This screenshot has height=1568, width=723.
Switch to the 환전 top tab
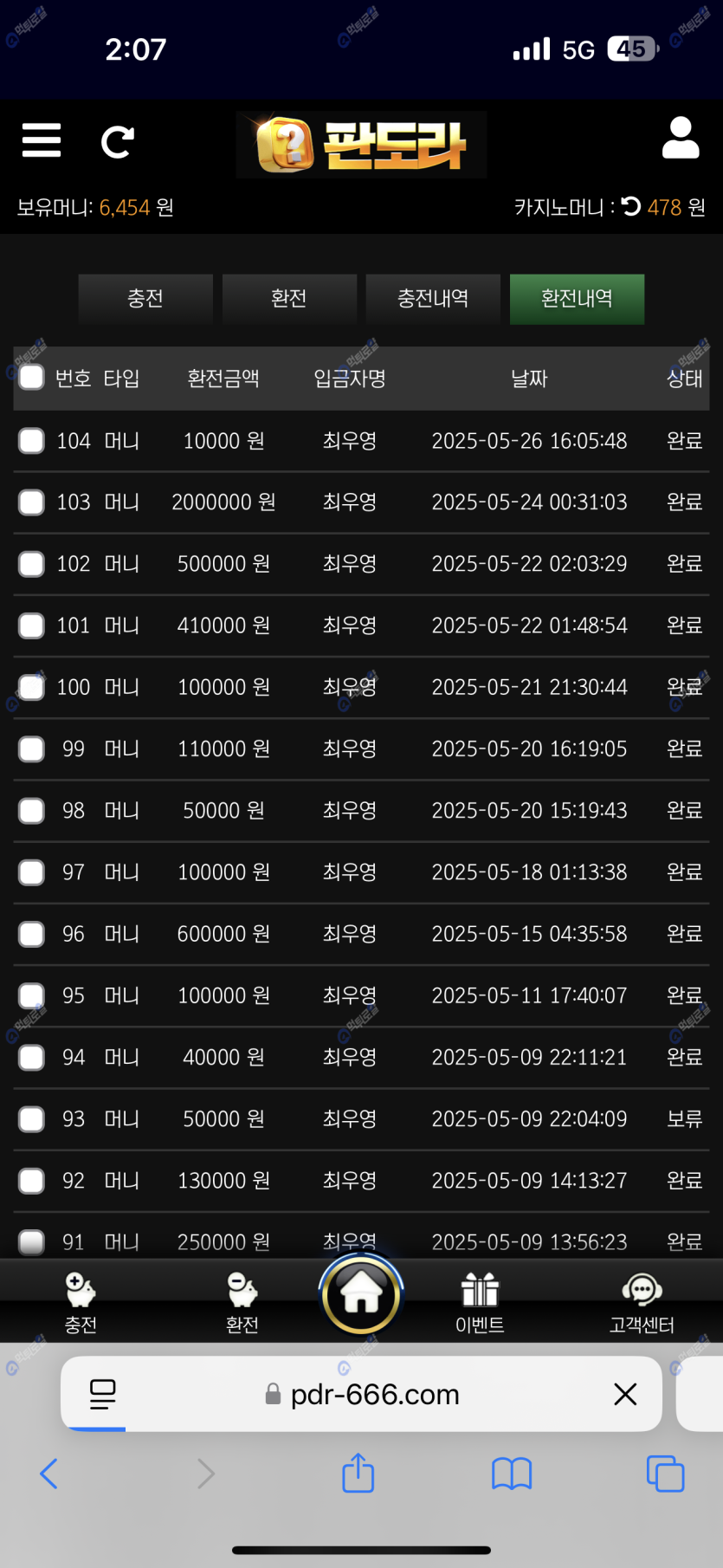point(289,299)
